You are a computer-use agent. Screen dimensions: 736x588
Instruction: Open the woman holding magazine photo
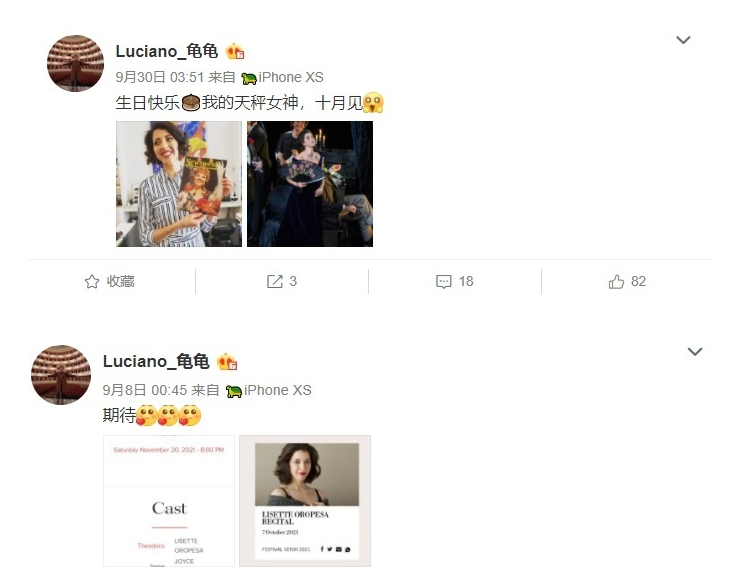179,183
